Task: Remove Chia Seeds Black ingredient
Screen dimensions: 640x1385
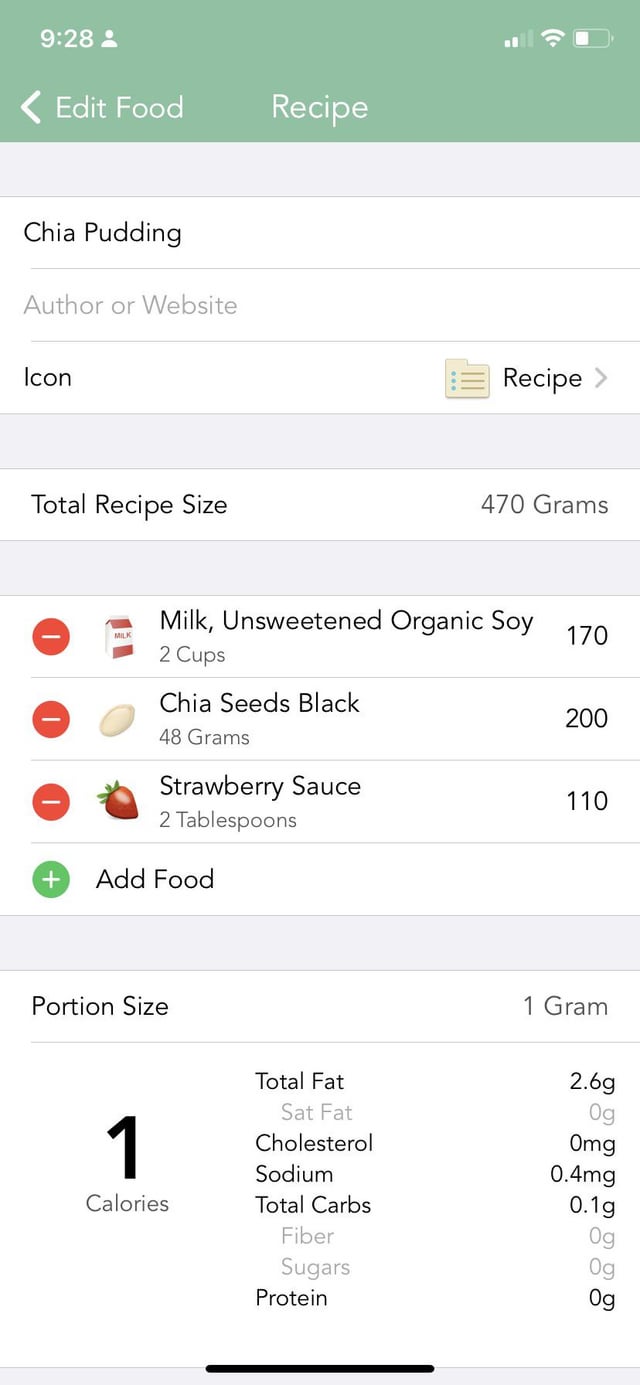Action: tap(51, 719)
